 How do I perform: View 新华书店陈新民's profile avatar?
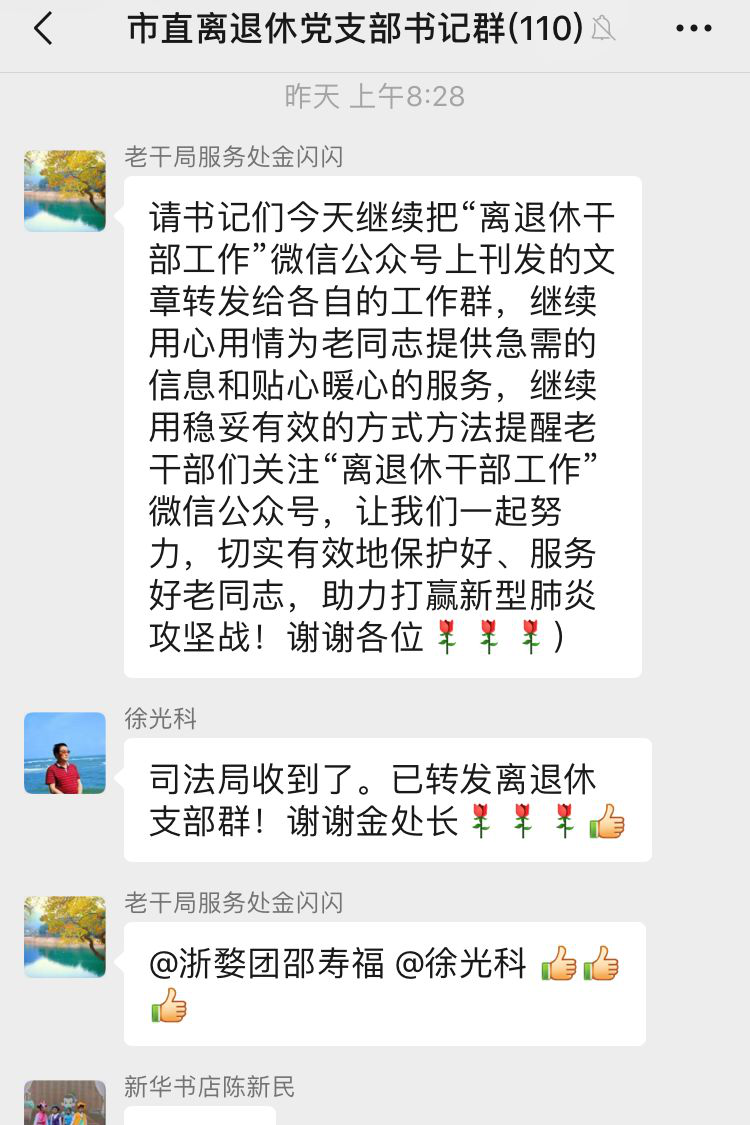65,1103
